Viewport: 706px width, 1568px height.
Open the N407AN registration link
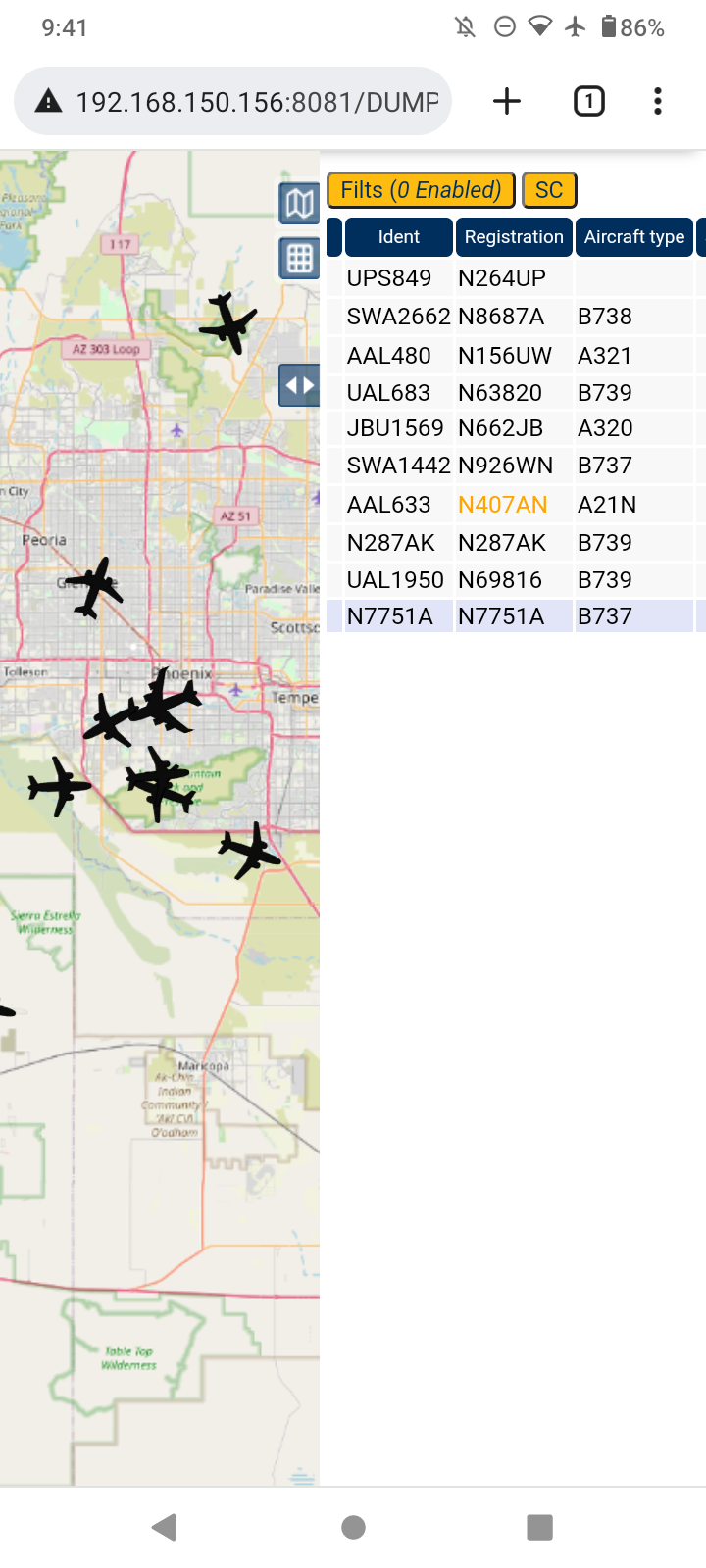point(503,505)
